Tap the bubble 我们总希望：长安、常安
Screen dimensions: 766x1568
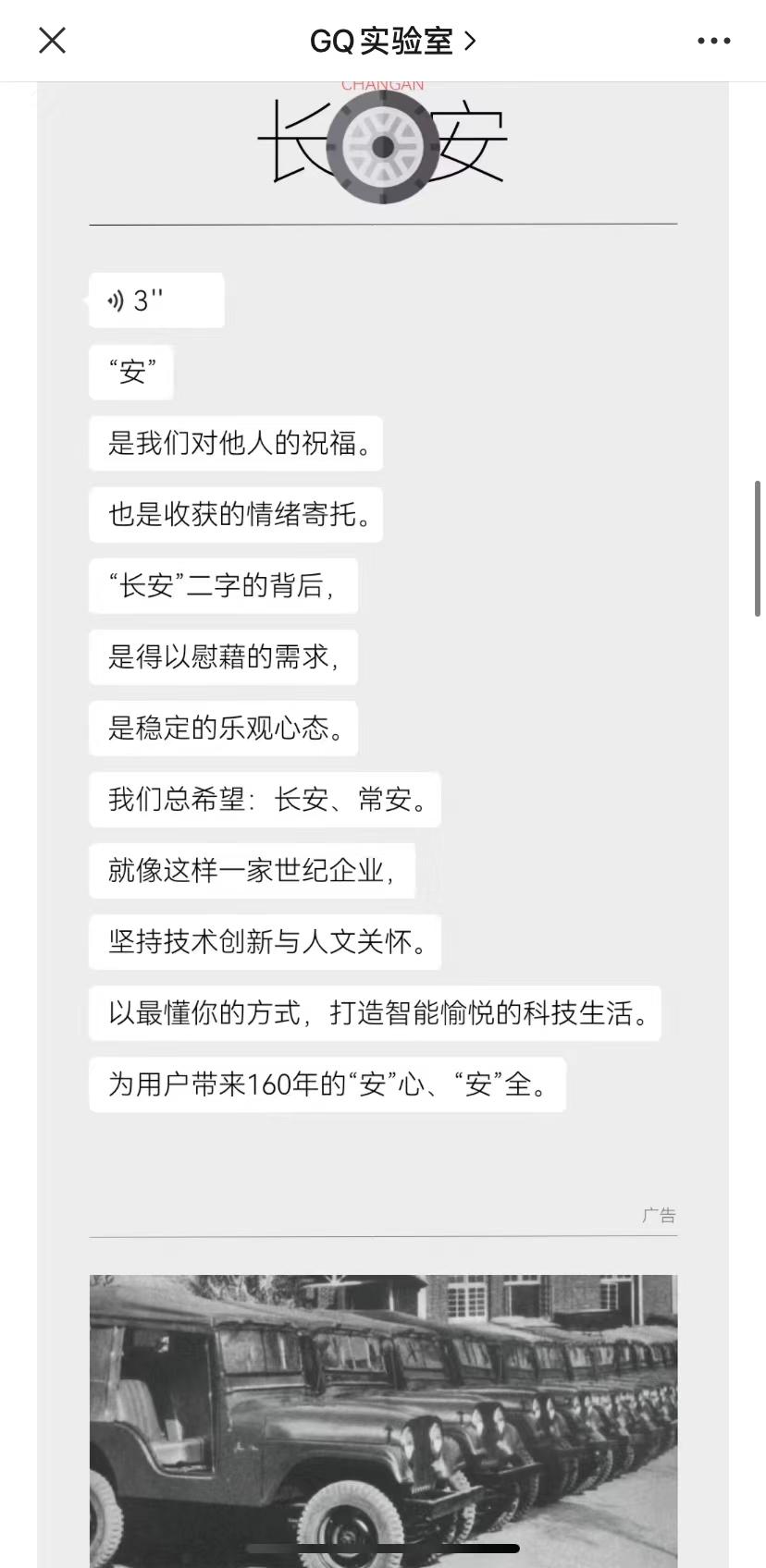tap(265, 801)
